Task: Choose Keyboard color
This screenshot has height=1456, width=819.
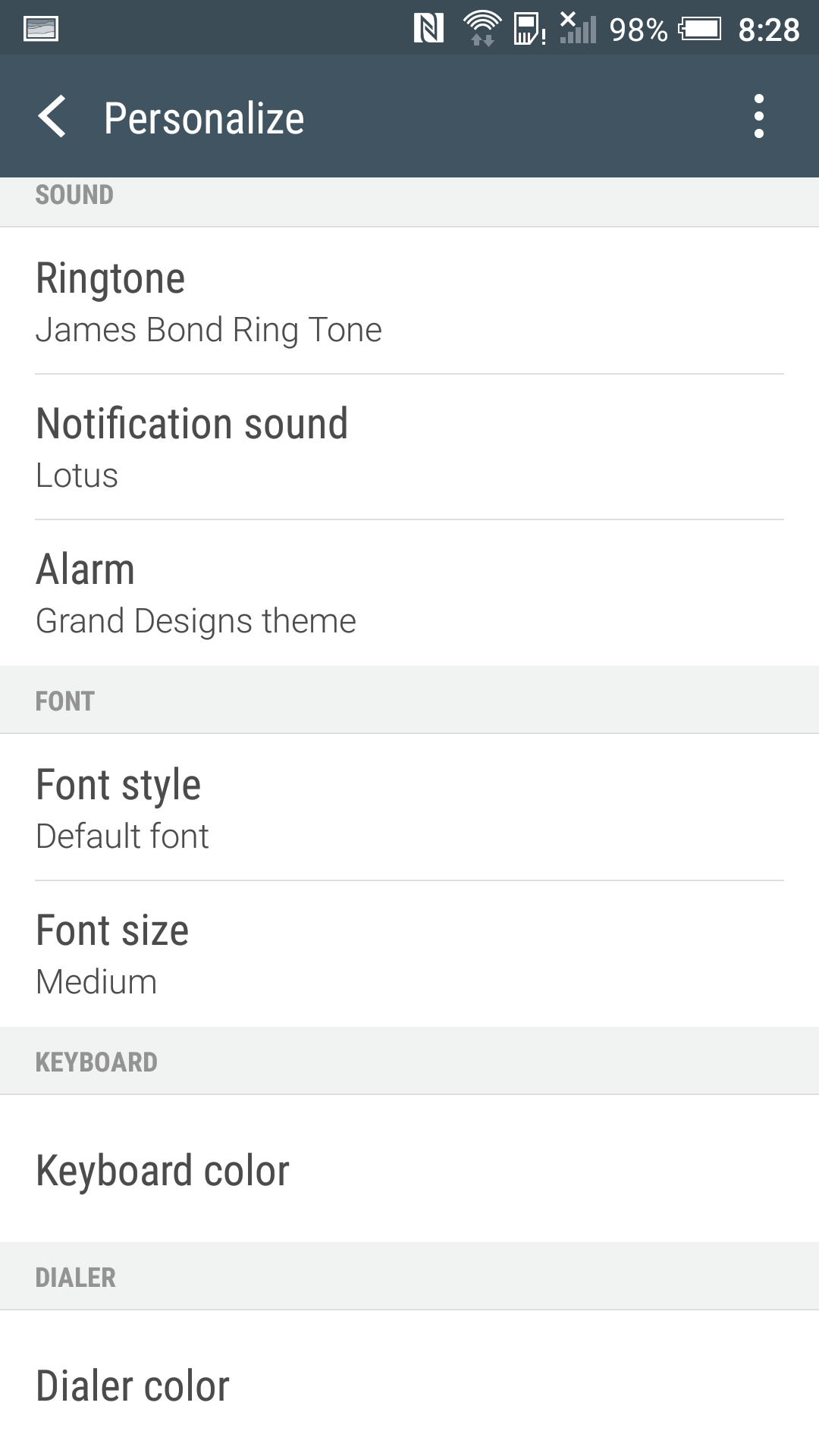Action: click(409, 1169)
